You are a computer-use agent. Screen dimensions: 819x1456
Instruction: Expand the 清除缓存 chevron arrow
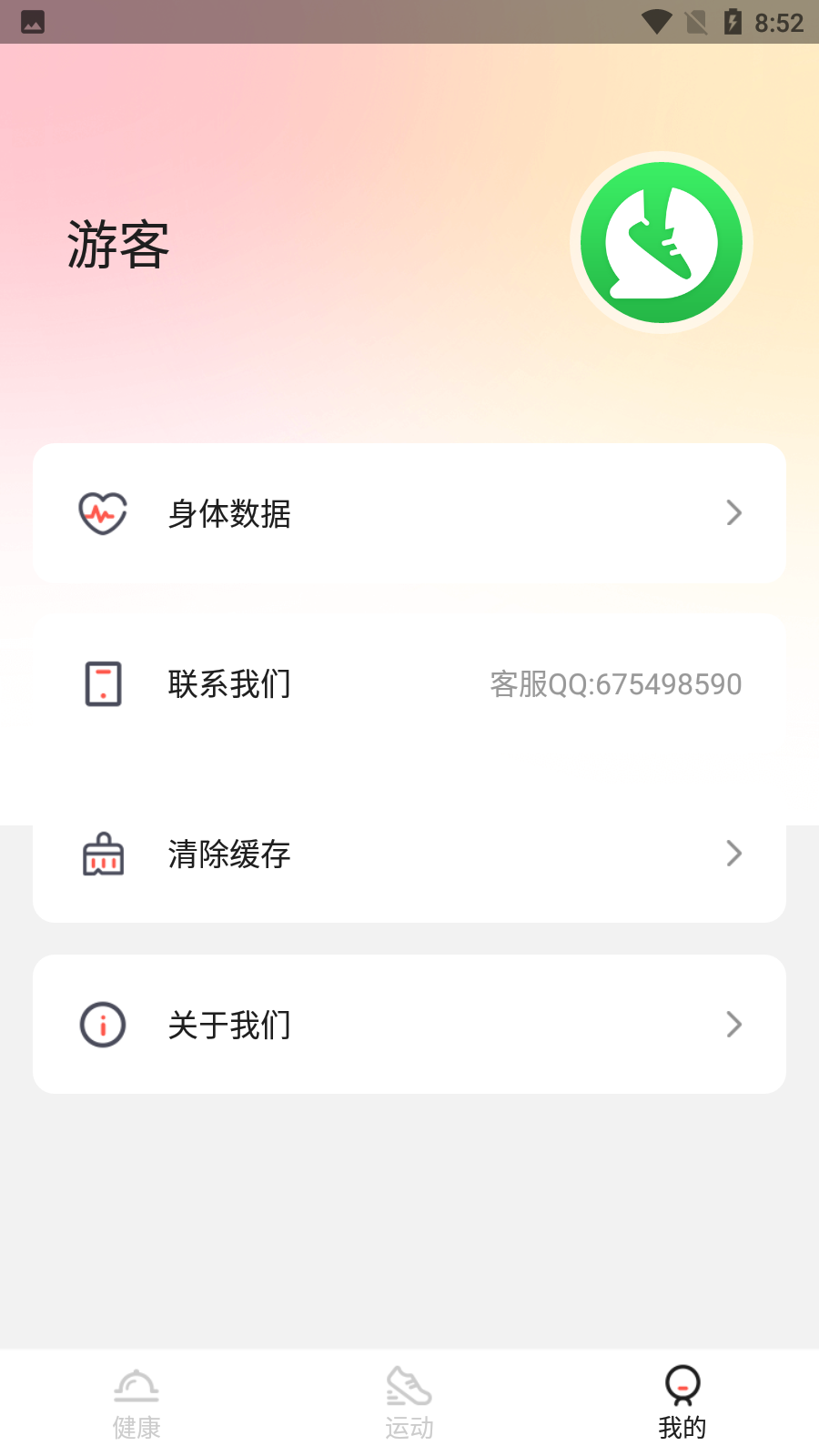point(734,854)
